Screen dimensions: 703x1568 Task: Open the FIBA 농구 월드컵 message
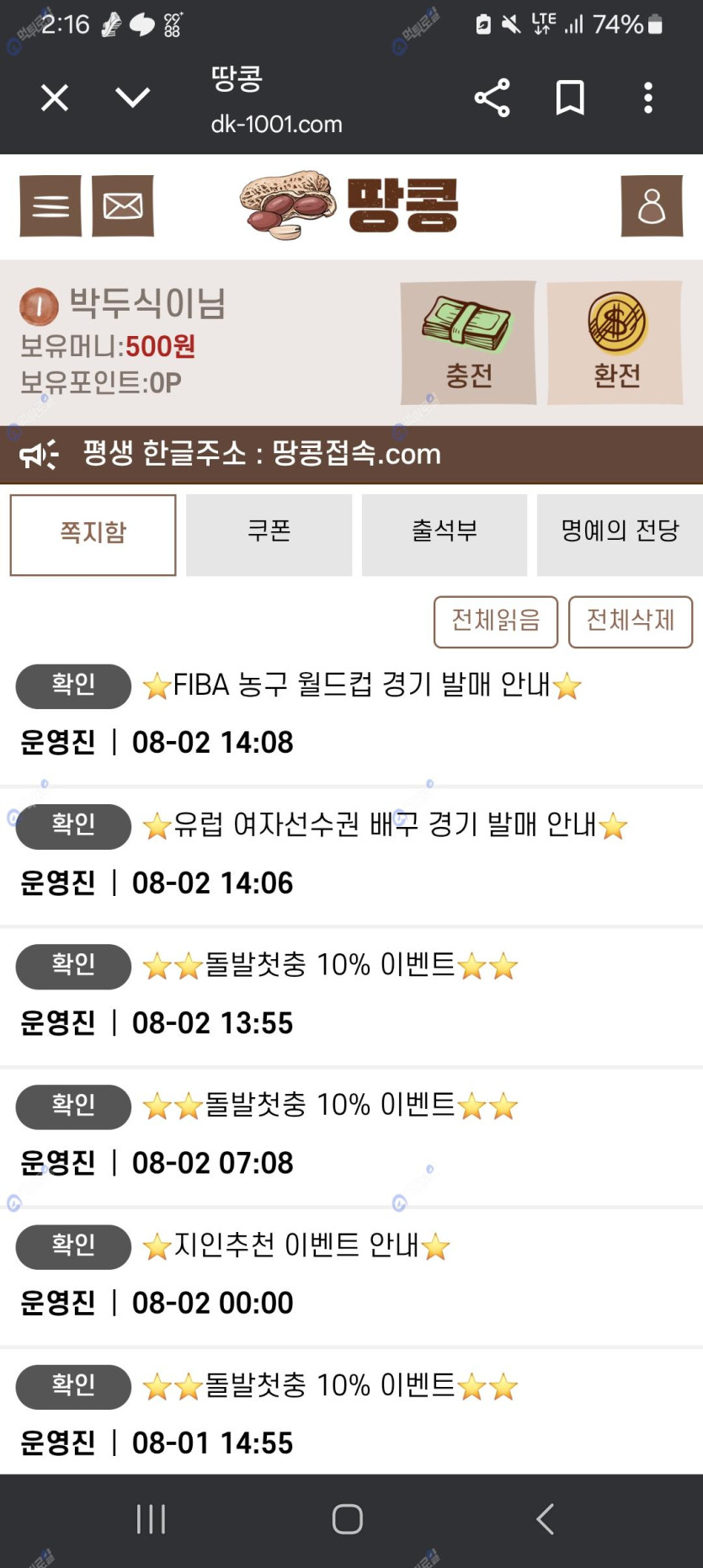click(x=362, y=685)
